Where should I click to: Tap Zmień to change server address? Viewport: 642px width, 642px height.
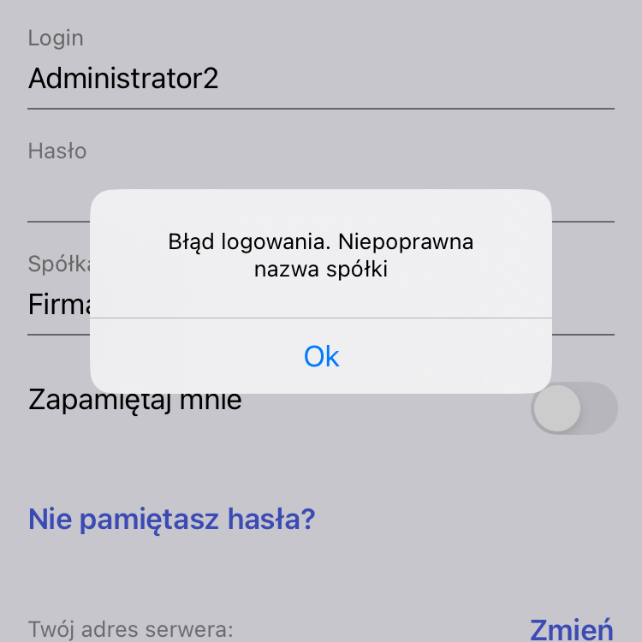click(570, 629)
